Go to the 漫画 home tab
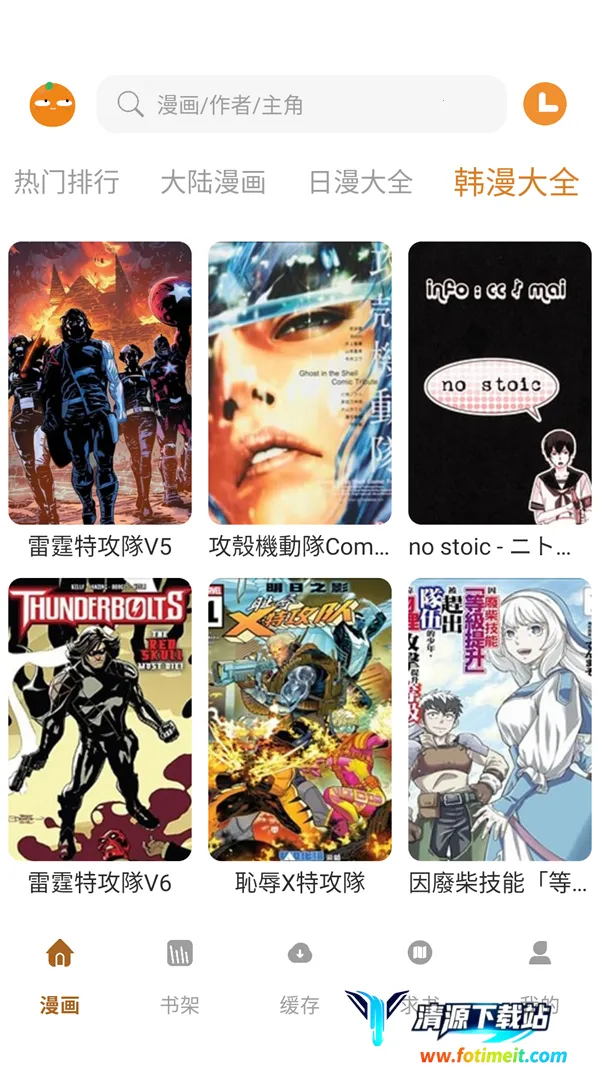600x1066 pixels. click(60, 976)
